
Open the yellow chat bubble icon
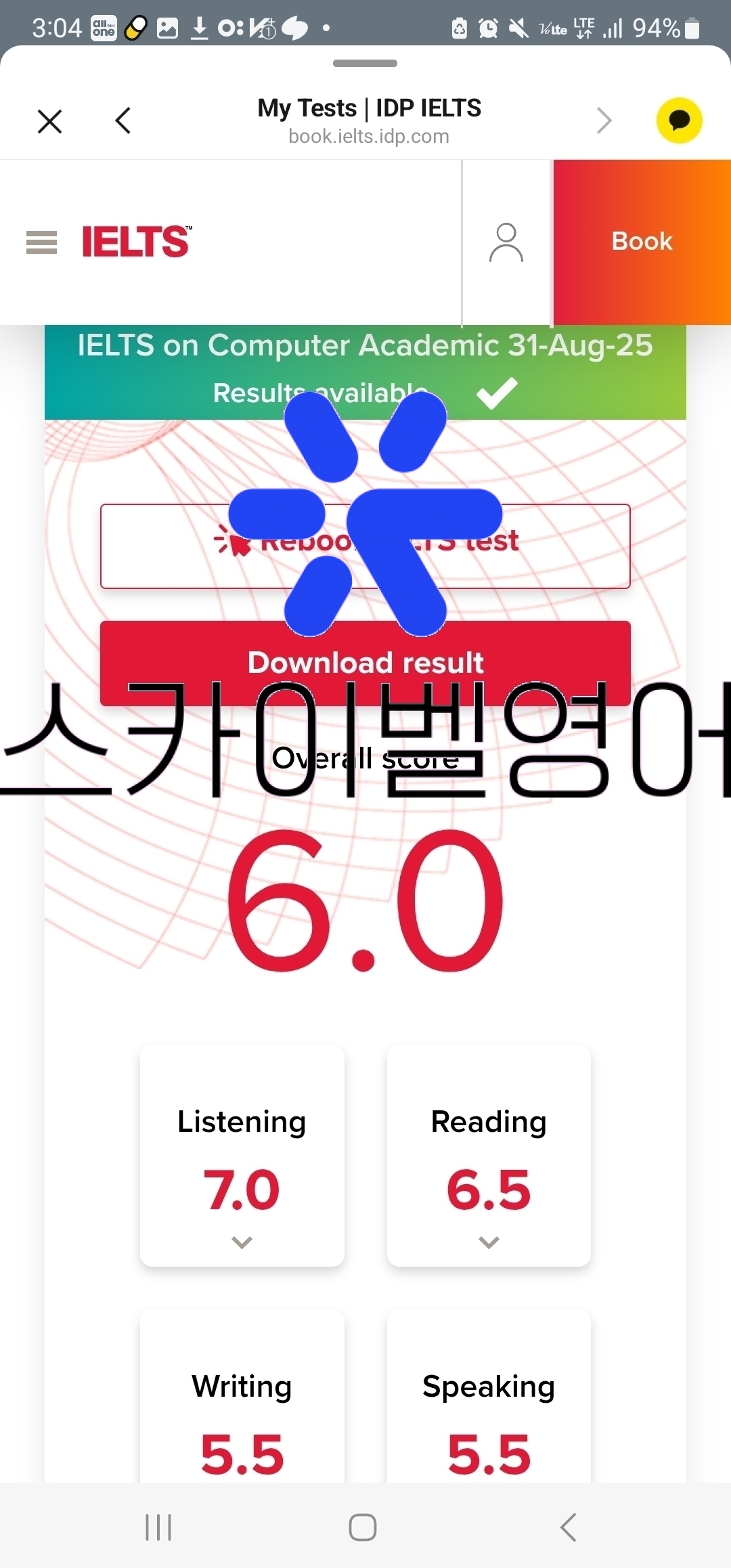(x=679, y=121)
